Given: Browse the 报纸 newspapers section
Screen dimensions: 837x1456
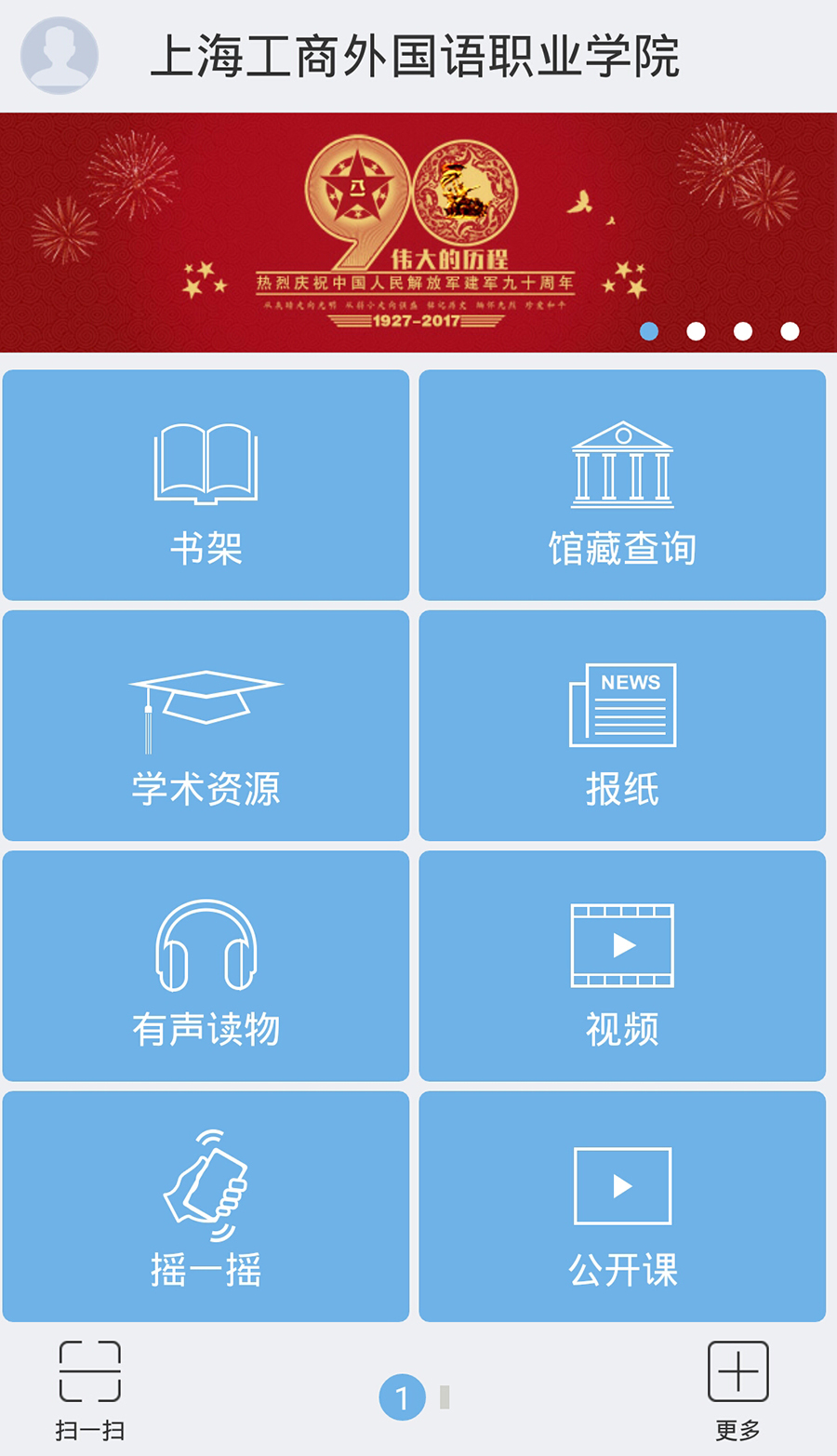Looking at the screenshot, I should (622, 726).
